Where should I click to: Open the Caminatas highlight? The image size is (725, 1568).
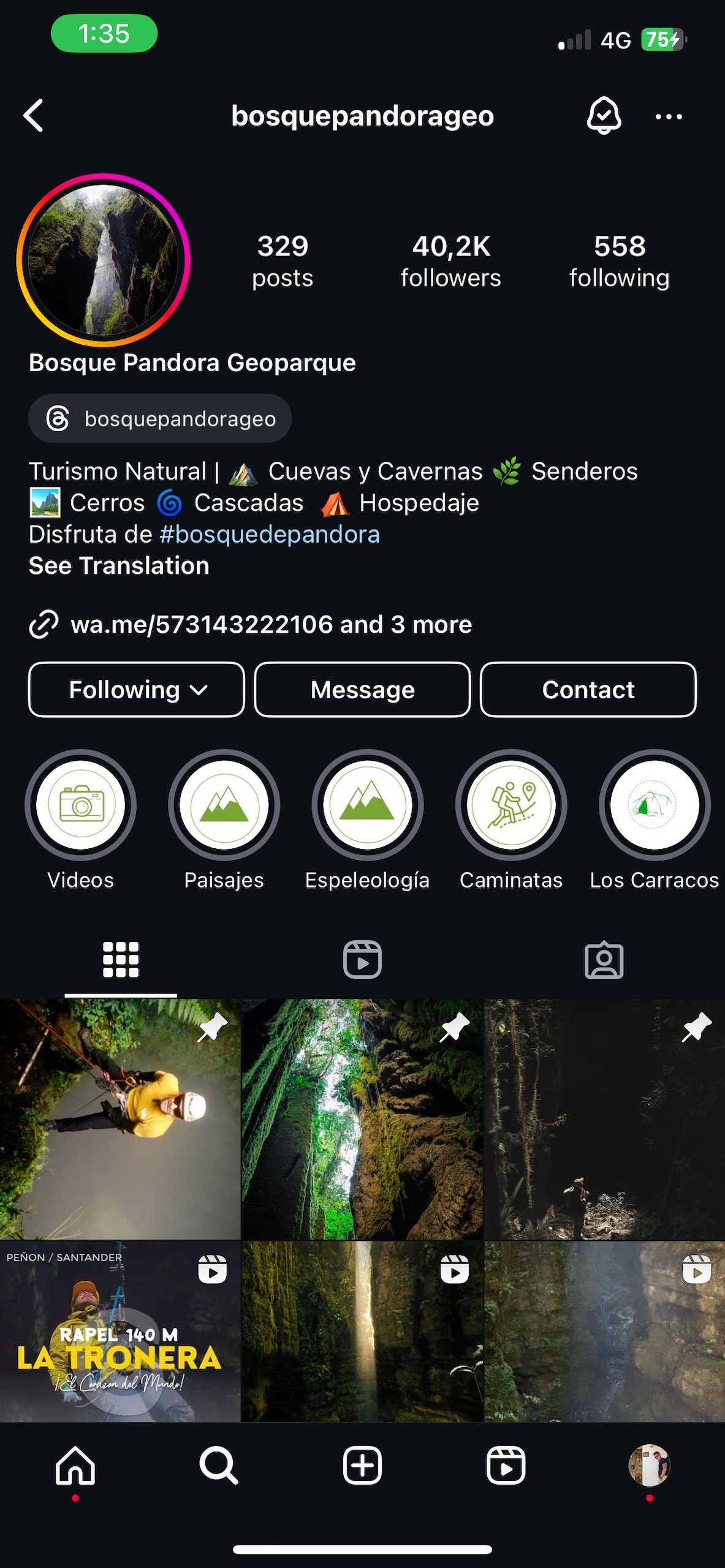511,805
